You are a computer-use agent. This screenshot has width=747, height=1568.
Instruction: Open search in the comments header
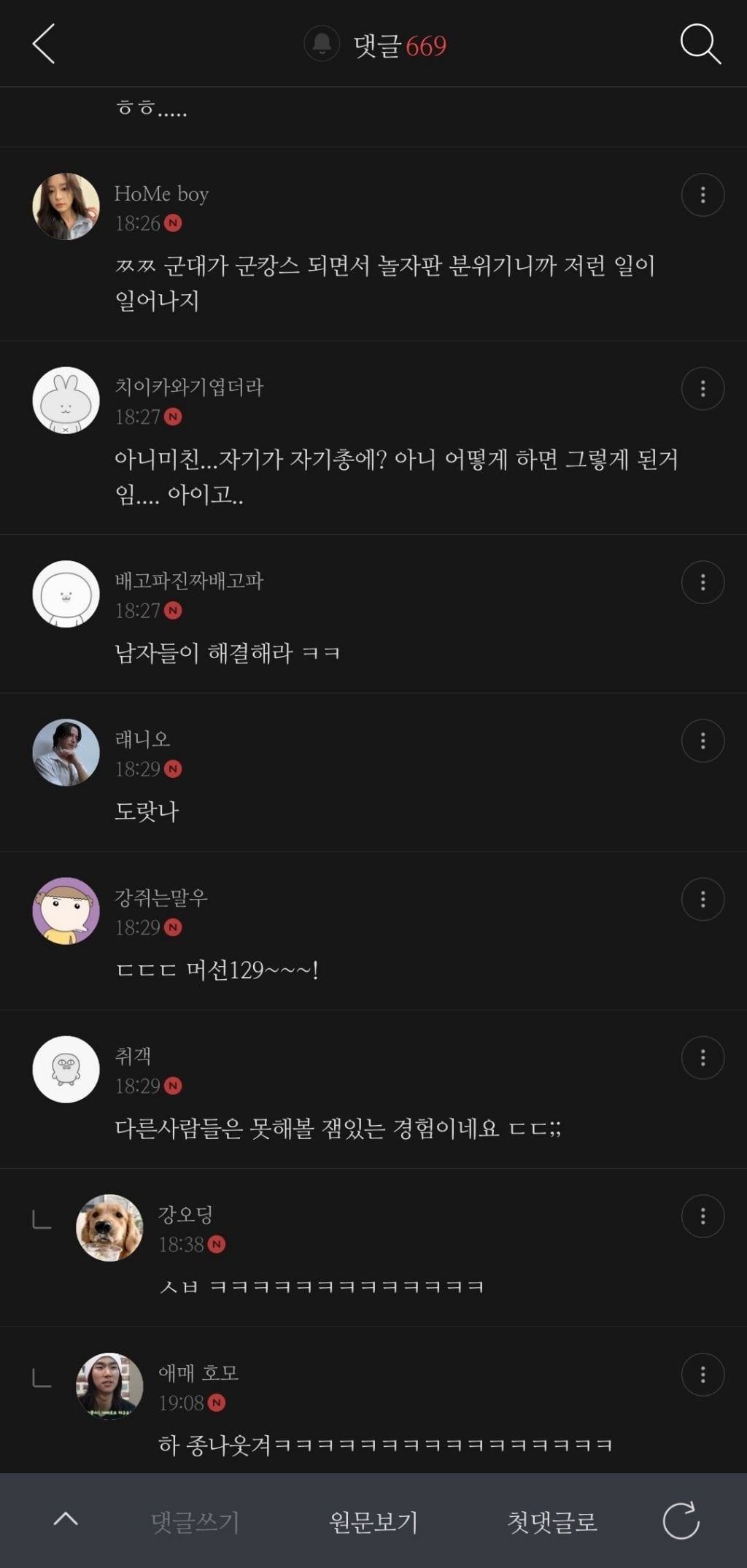click(700, 44)
